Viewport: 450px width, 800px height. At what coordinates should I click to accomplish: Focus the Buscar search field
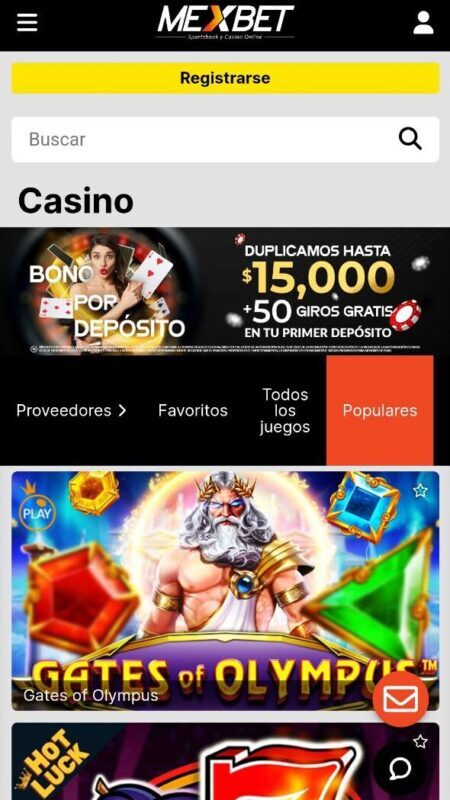pyautogui.click(x=225, y=139)
